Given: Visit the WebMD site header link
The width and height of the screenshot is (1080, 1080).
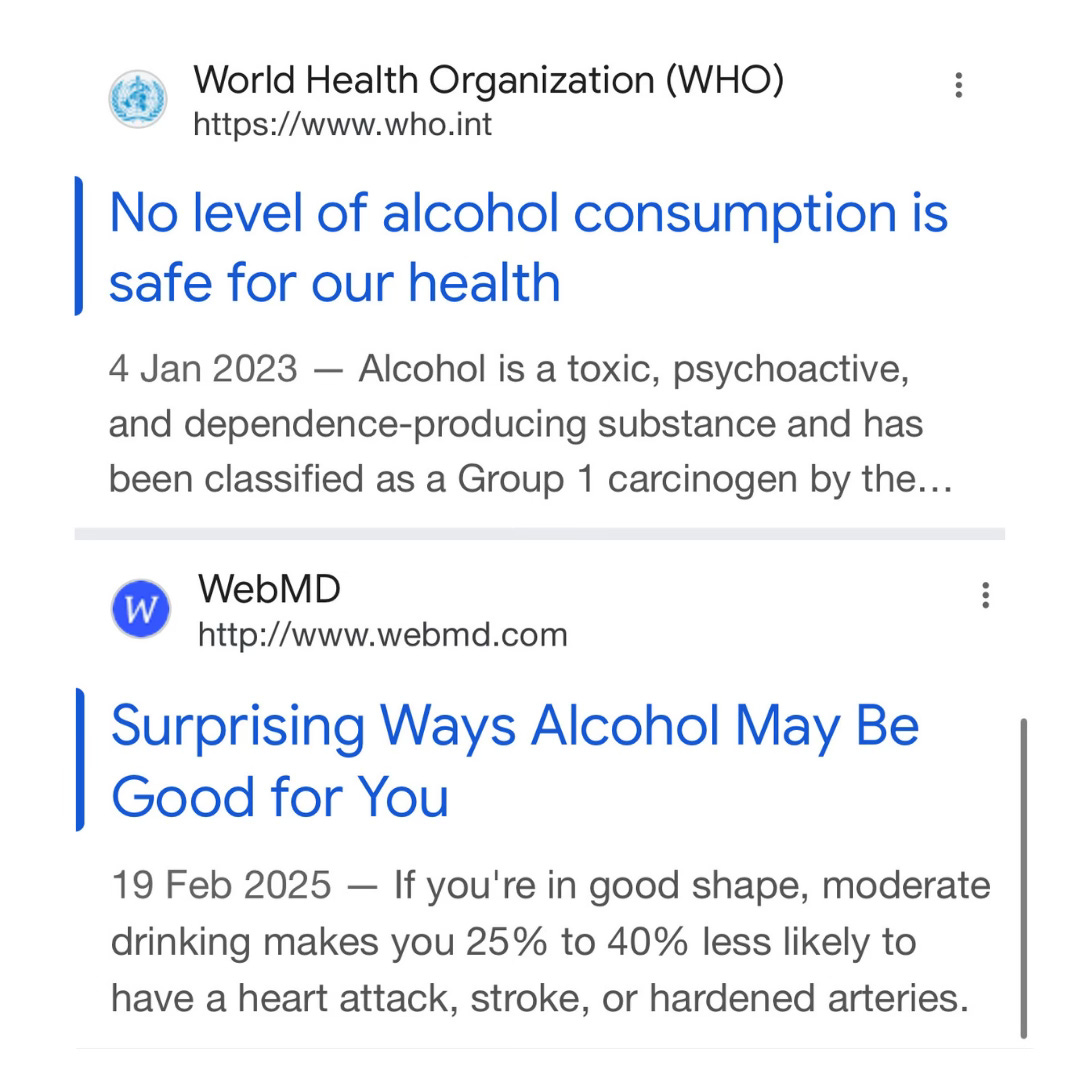Looking at the screenshot, I should coord(270,590).
